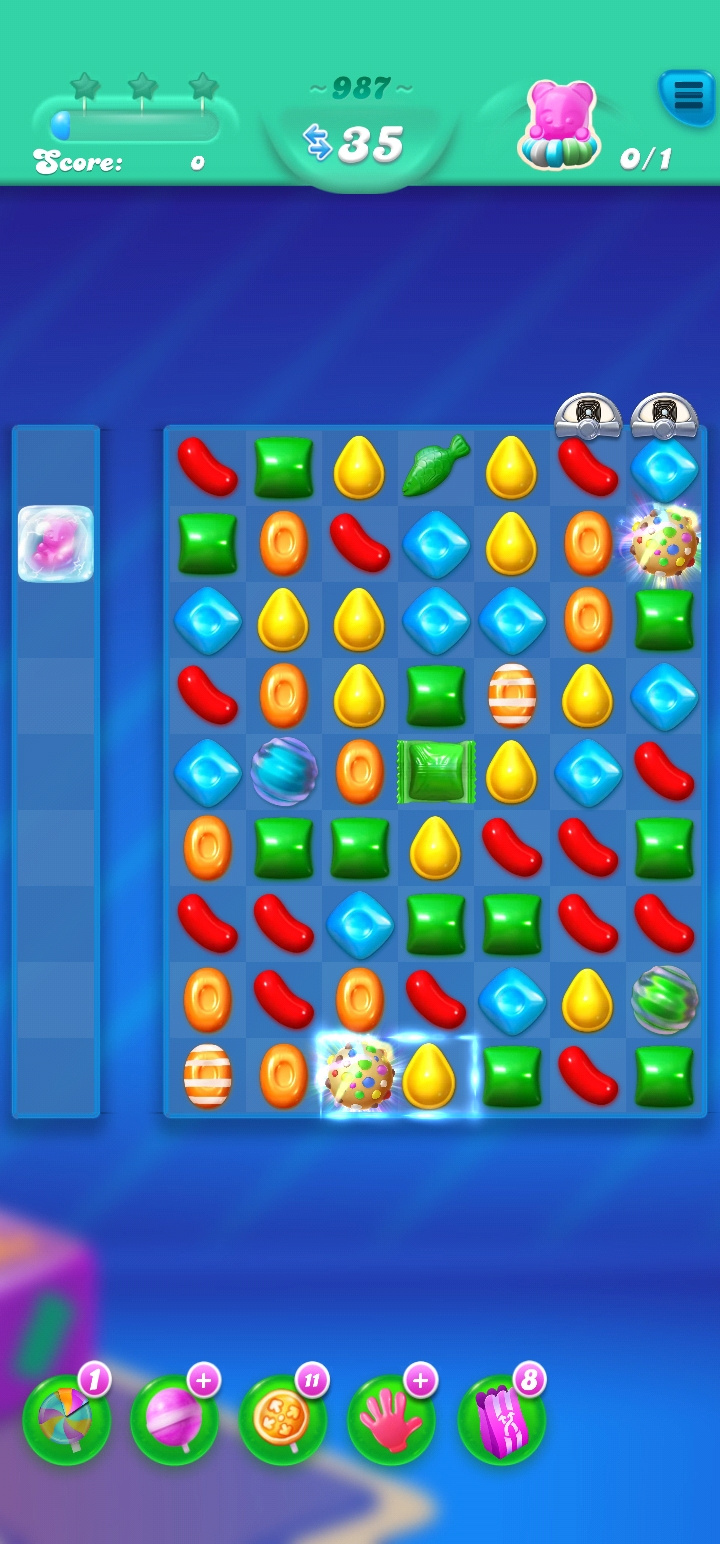Open the game menu button
Image resolution: width=720 pixels, height=1544 pixels.
point(686,97)
